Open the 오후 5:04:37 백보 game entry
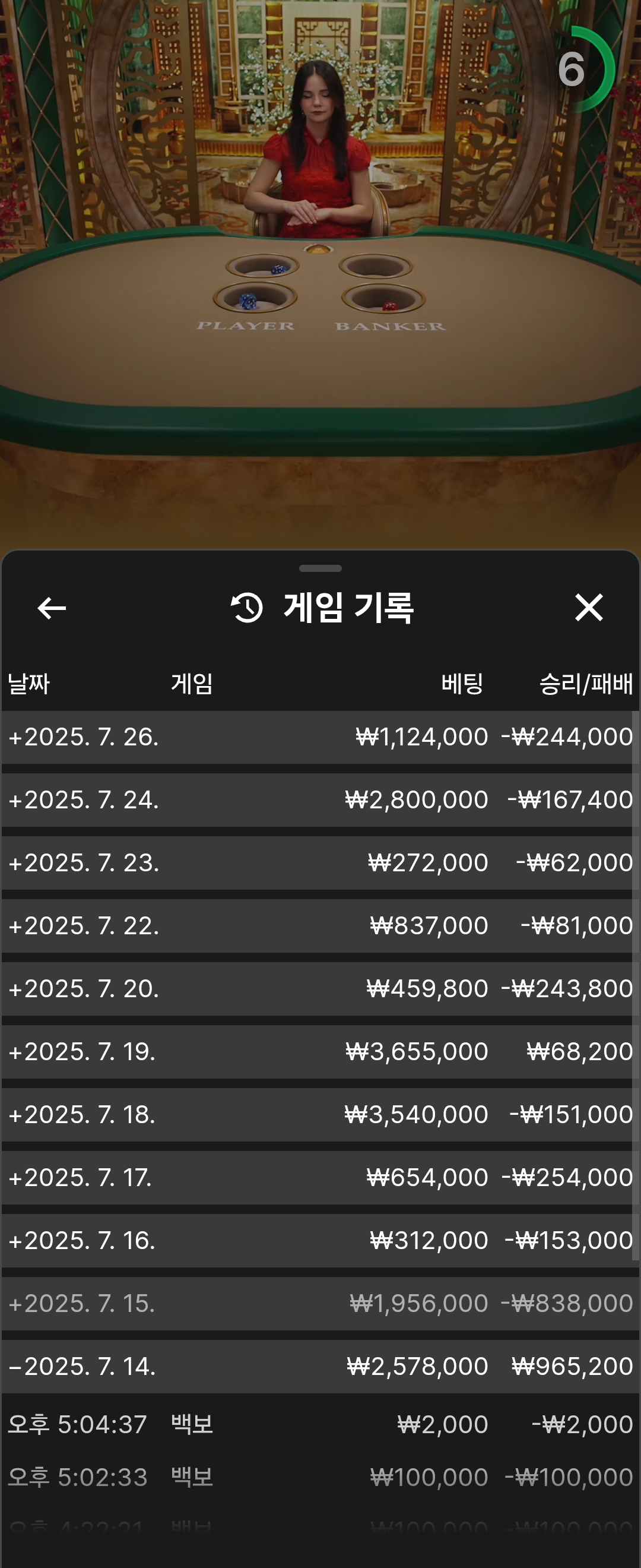 click(x=320, y=1425)
